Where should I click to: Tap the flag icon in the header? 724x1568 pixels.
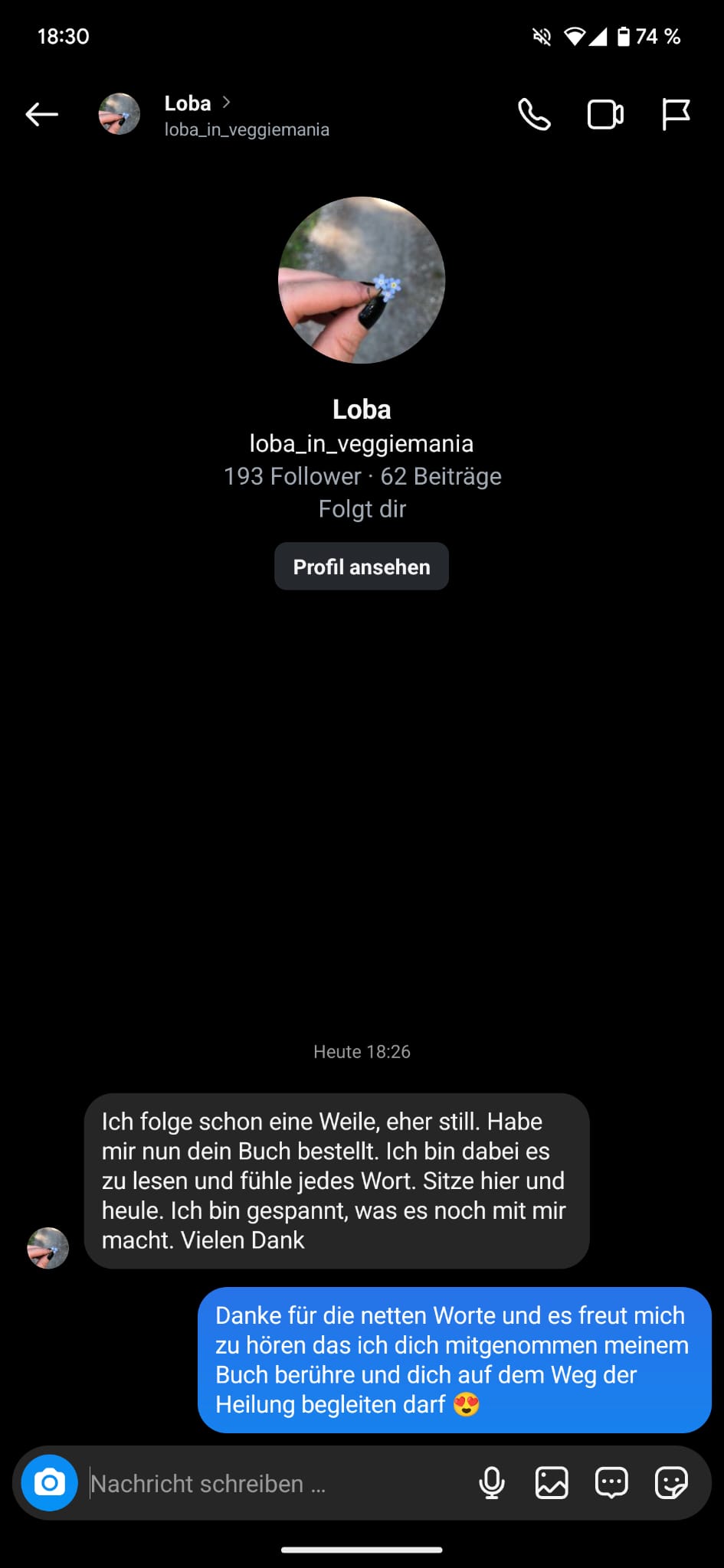coord(675,115)
